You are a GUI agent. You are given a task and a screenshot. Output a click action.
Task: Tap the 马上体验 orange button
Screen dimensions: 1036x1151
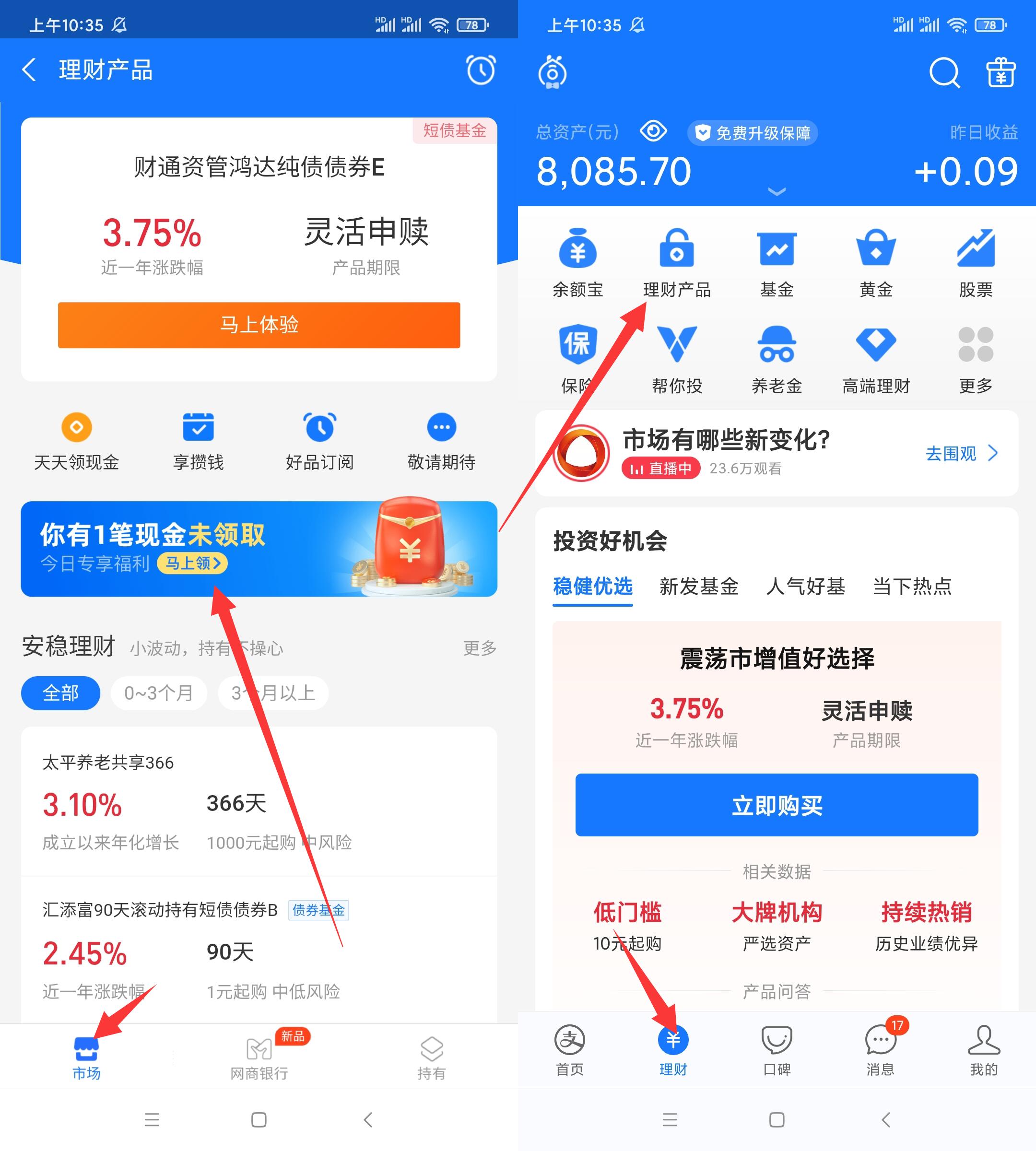coord(259,325)
